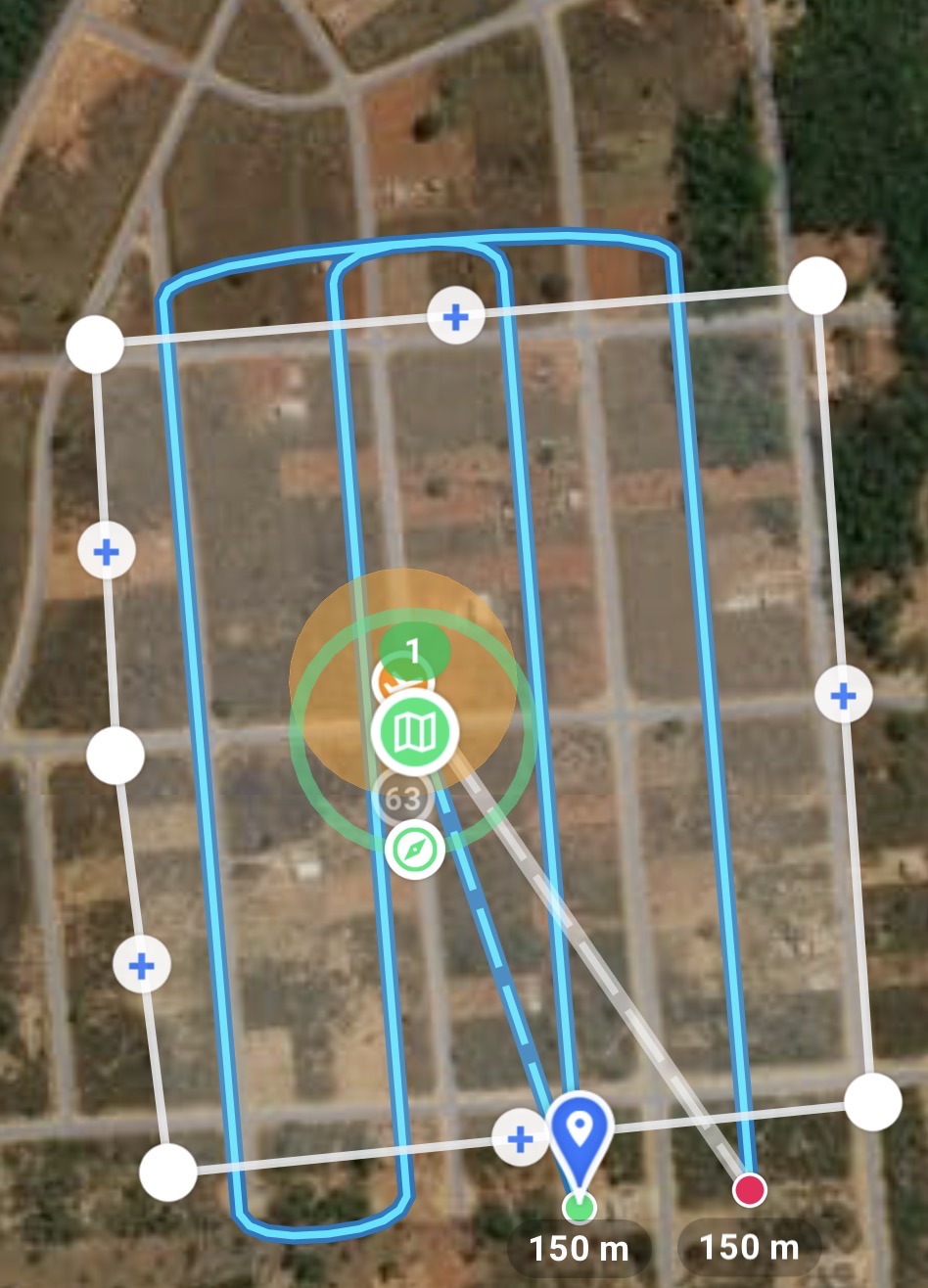Select the polygon's bottom-right corner handle
Screen dimensions: 928x1288
pyautogui.click(x=872, y=1101)
